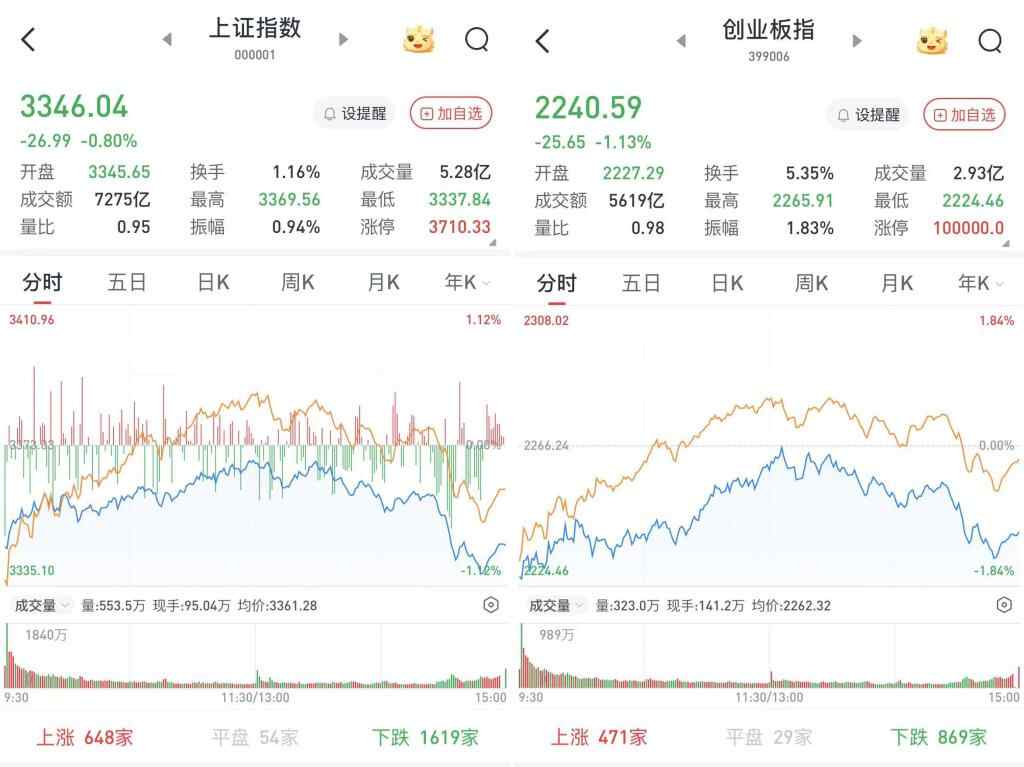Set a price alert for 创业板指
Viewport: 1024px width, 767px height.
tap(868, 115)
